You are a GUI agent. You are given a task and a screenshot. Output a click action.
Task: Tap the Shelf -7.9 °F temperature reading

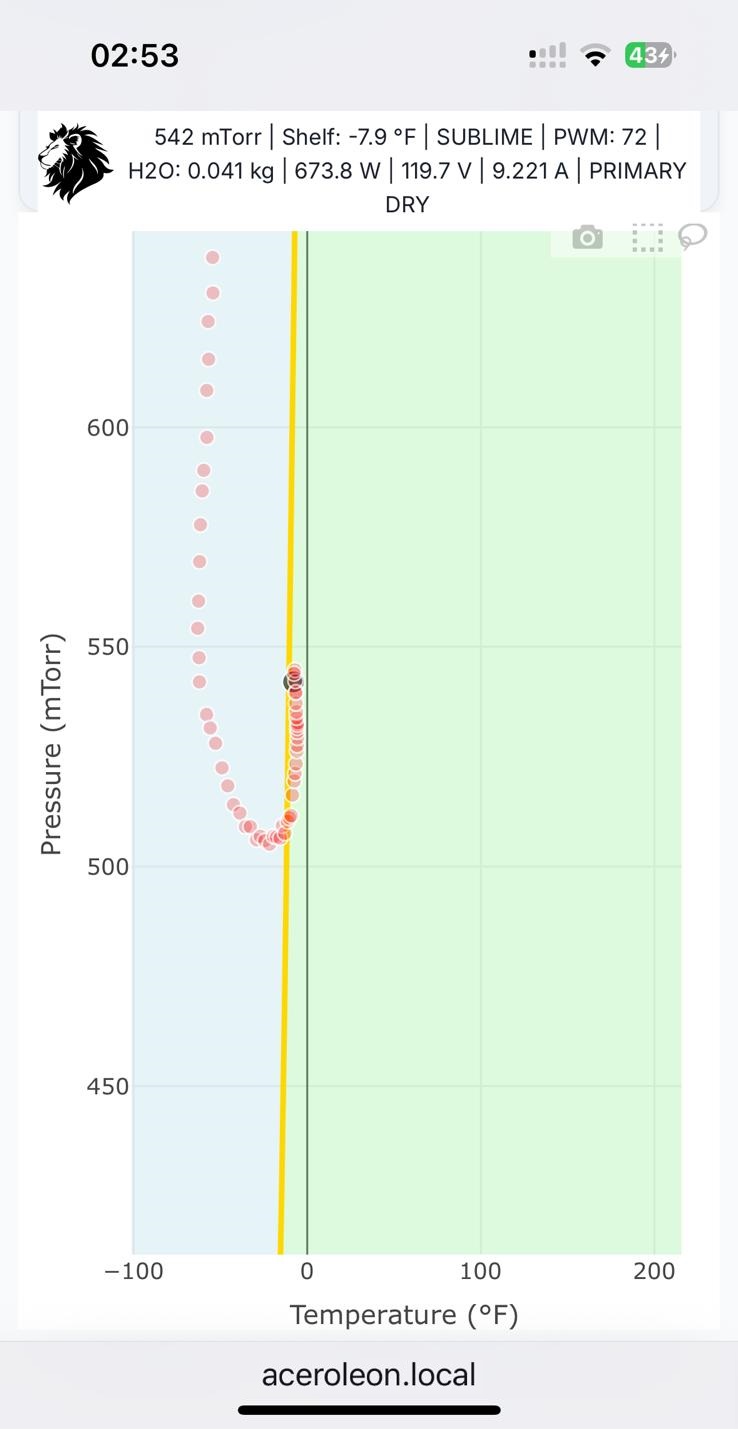pyautogui.click(x=350, y=136)
